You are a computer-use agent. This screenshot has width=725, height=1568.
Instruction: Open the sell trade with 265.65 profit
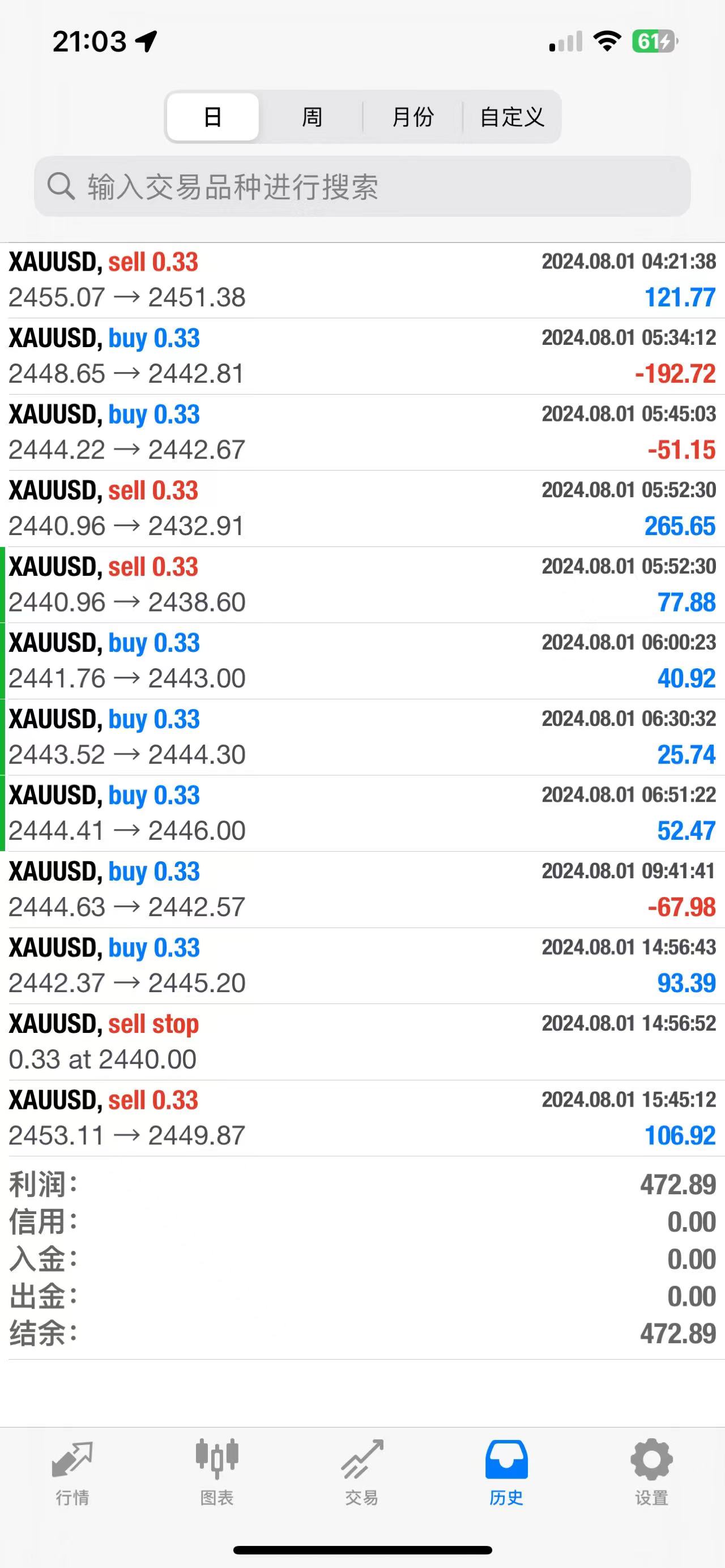pos(362,509)
